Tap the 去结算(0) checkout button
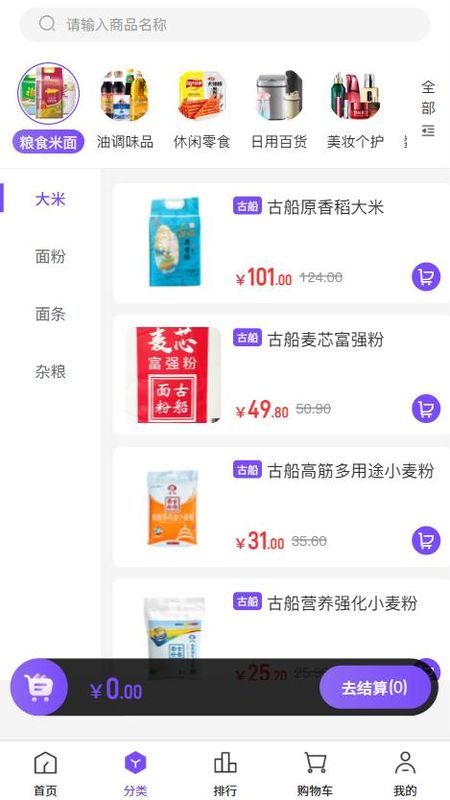 [376, 687]
